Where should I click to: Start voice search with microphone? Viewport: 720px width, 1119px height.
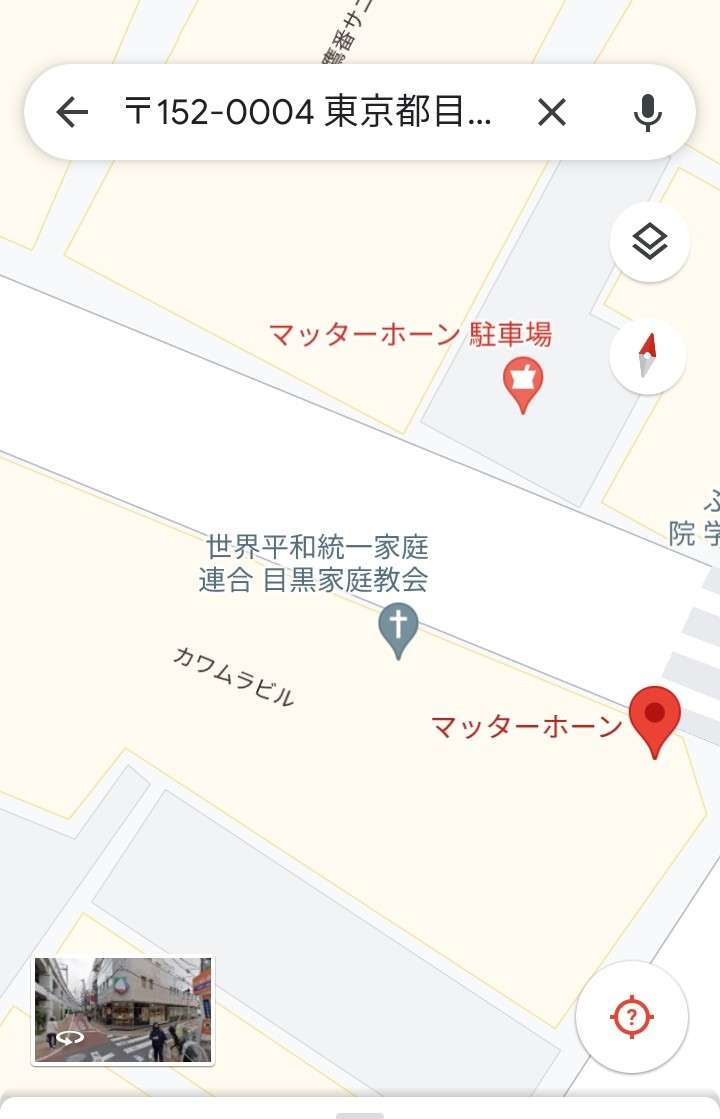[648, 113]
